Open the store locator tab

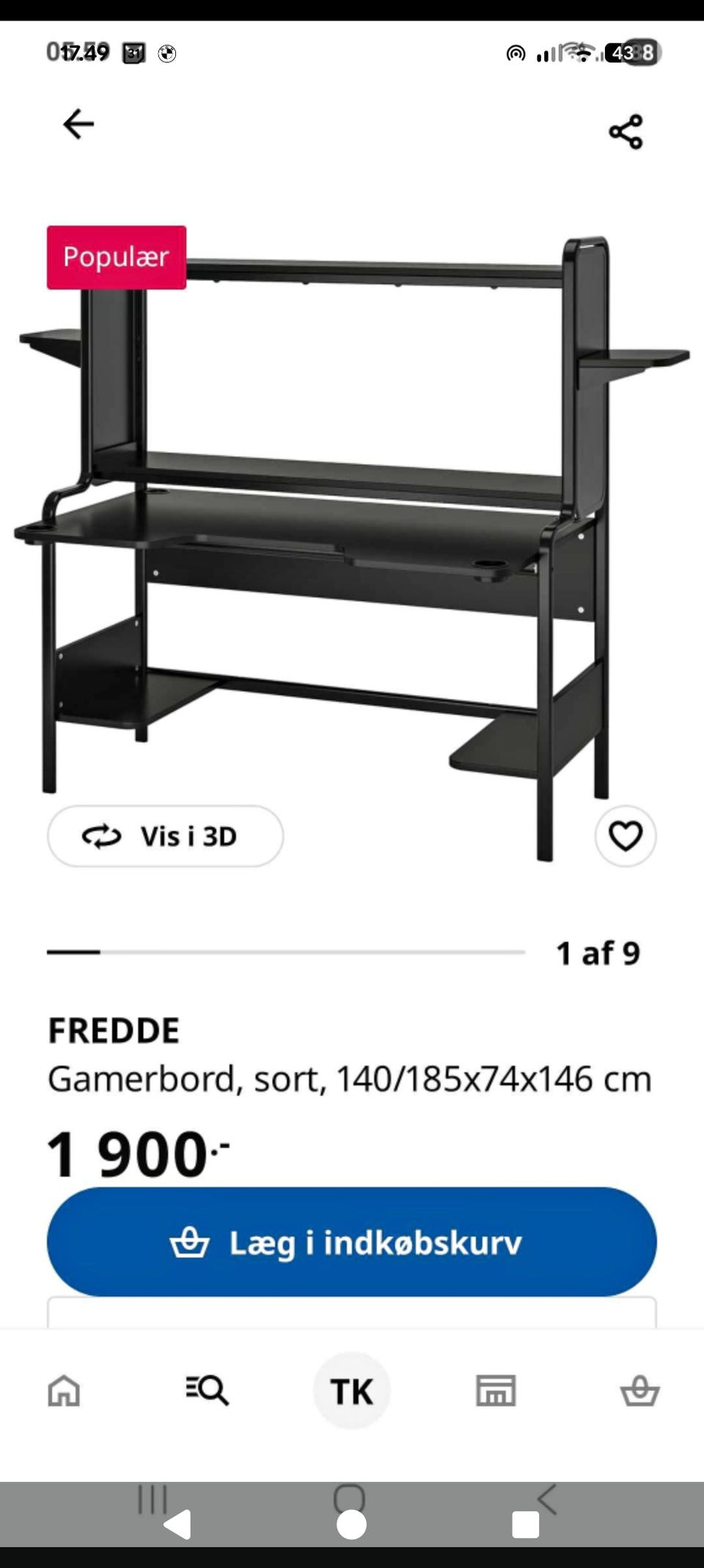pos(496,1390)
